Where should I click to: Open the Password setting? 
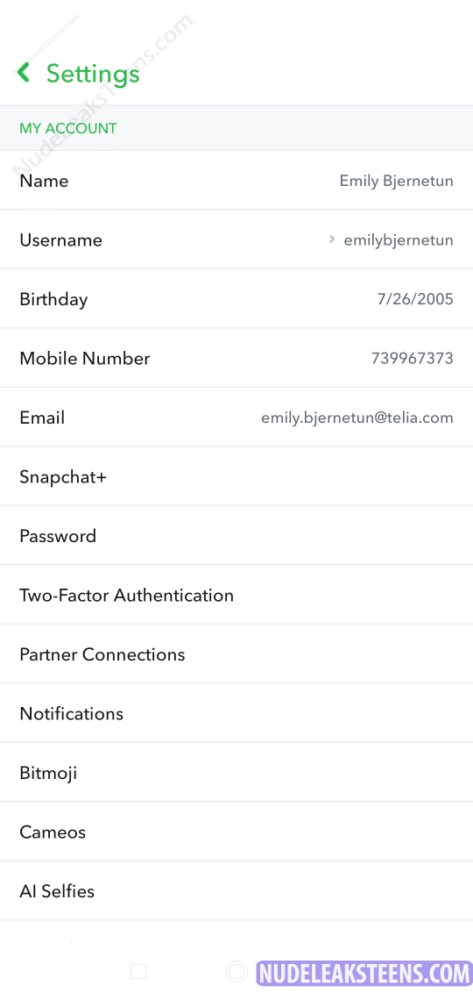tap(236, 536)
